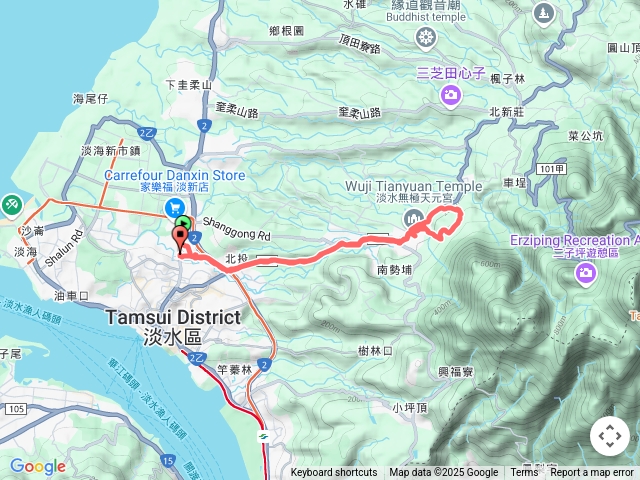Viewport: 640px width, 480px height.
Task: Select the Buddhist temple marker
Action: click(427, 38)
